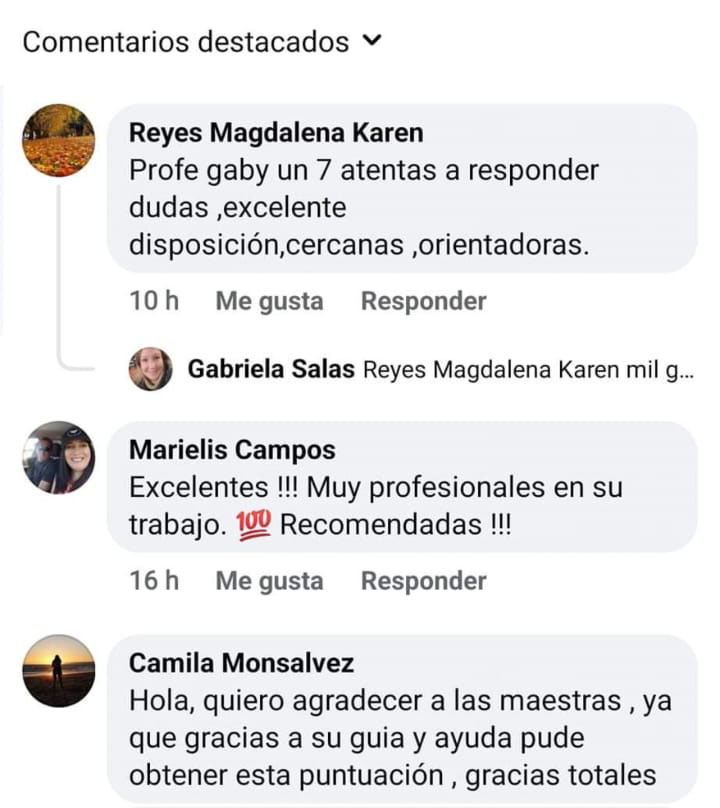Screen dimensions: 720x808
Task: Open Marielis Campos's profile name link
Action: [x=232, y=450]
